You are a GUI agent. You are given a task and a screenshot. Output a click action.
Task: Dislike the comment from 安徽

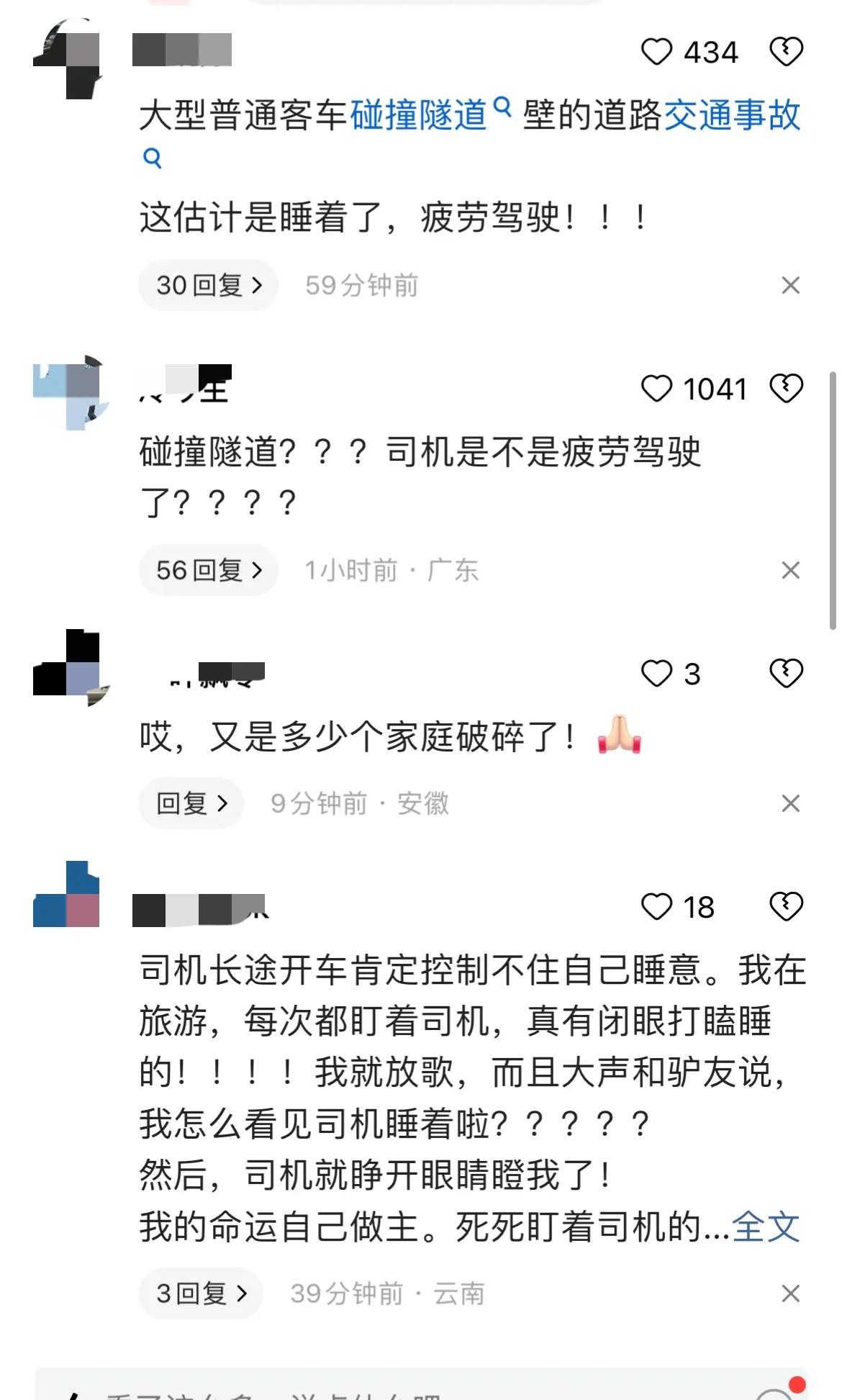(x=786, y=674)
